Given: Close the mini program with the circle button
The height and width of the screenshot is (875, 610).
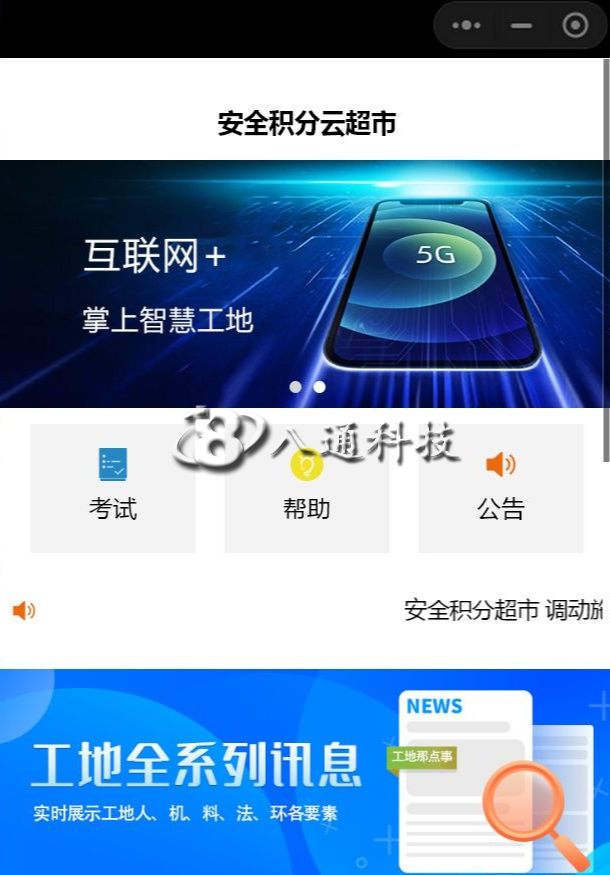Looking at the screenshot, I should tap(575, 25).
